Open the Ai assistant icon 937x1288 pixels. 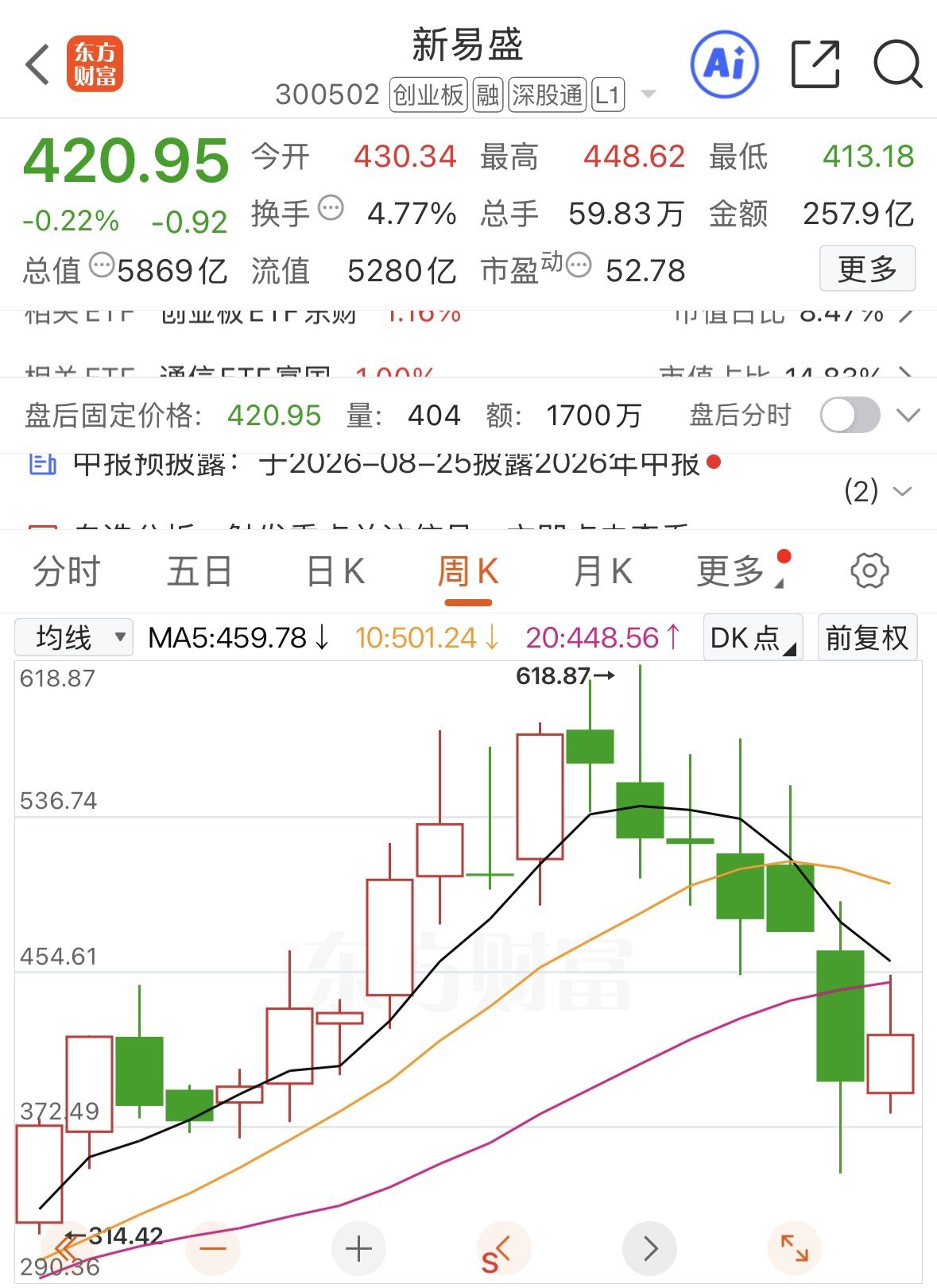[724, 64]
